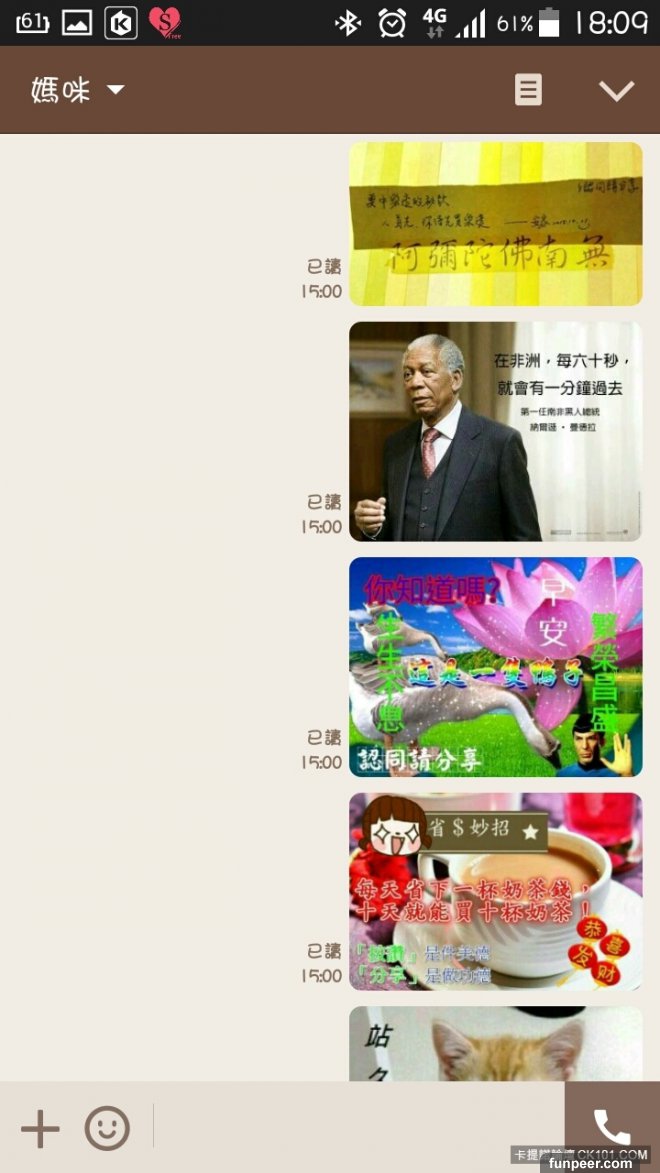View the 省$妙招 milk tea image
This screenshot has height=1173, width=660.
(x=495, y=891)
